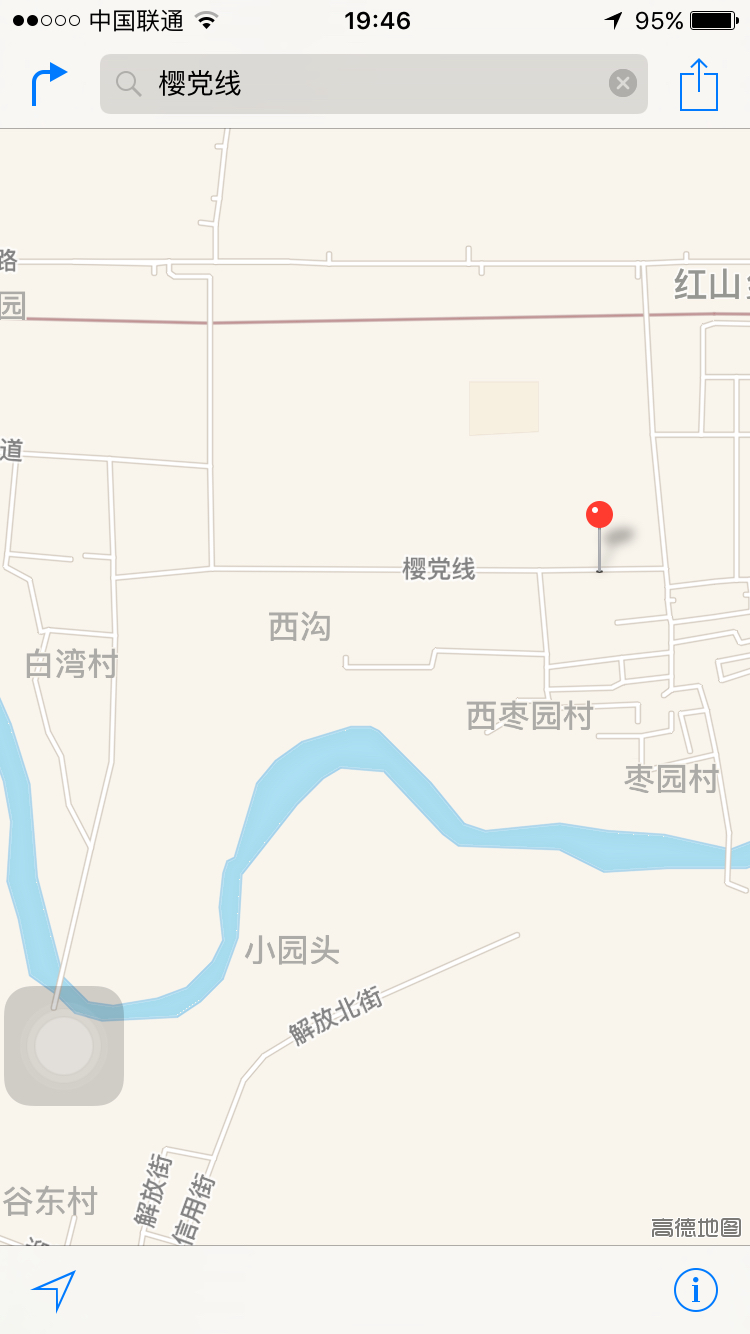750x1334 pixels.
Task: Open directions with the turn arrow icon
Action: [48, 84]
